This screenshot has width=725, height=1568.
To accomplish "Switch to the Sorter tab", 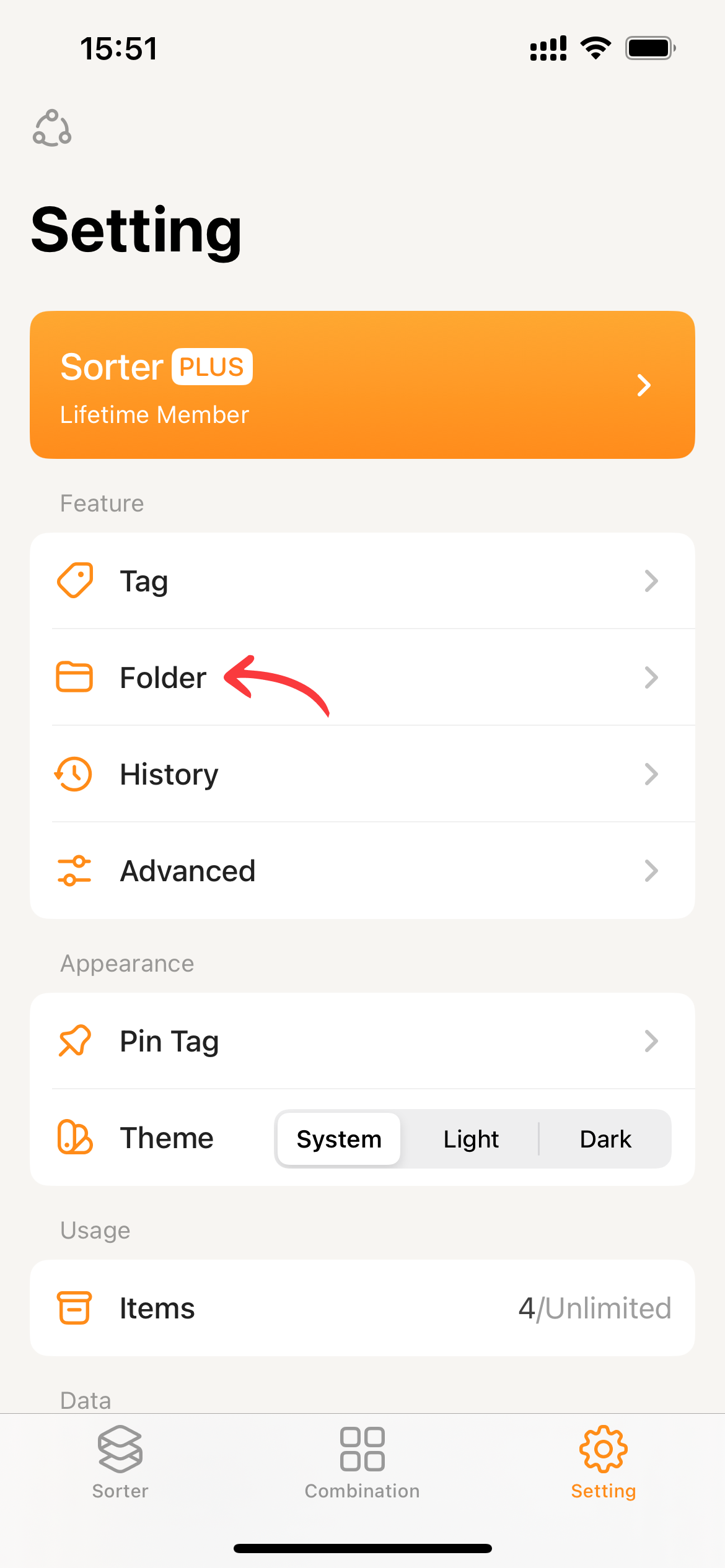I will pyautogui.click(x=120, y=1461).
